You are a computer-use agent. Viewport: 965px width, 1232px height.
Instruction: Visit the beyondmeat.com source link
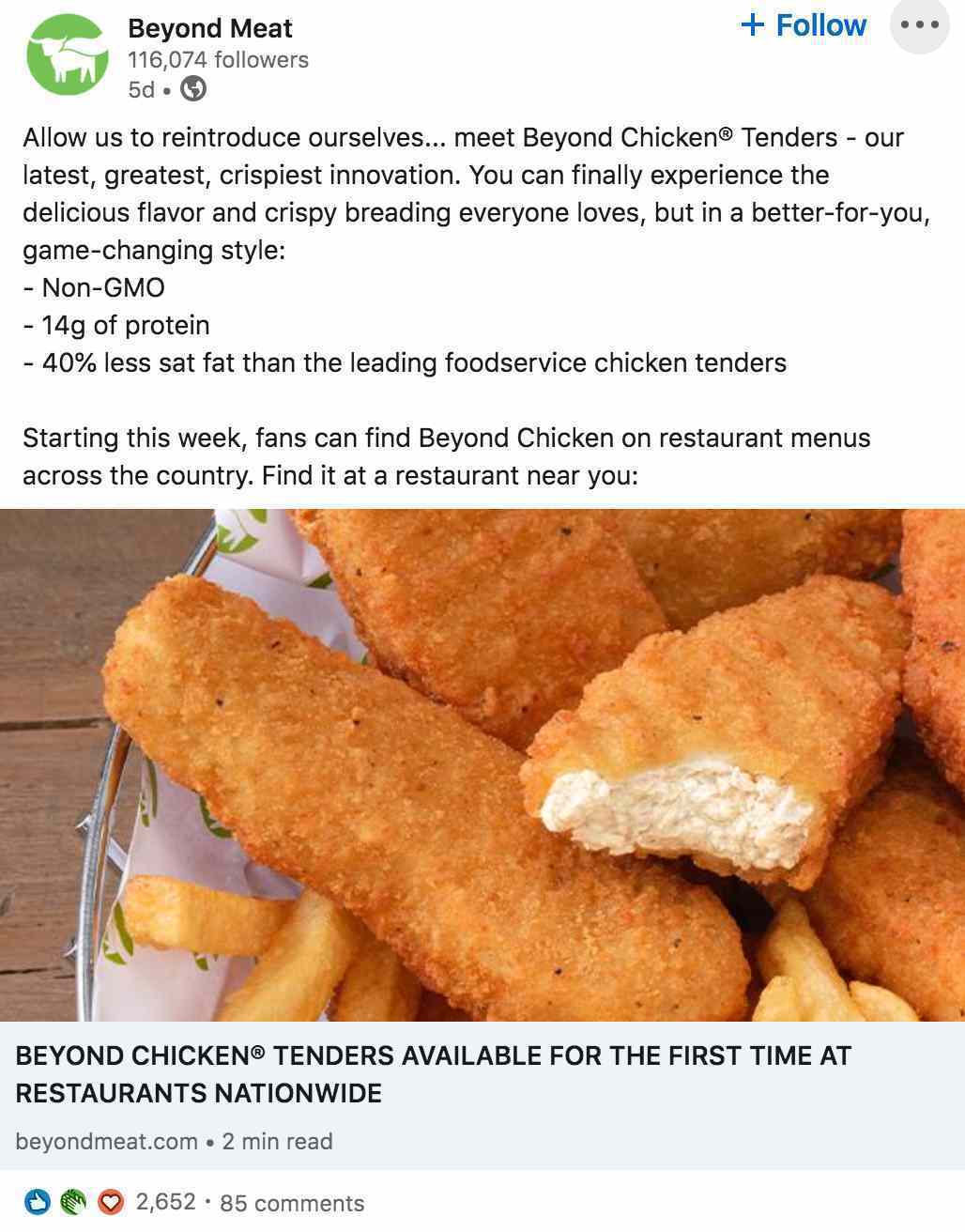(106, 1141)
